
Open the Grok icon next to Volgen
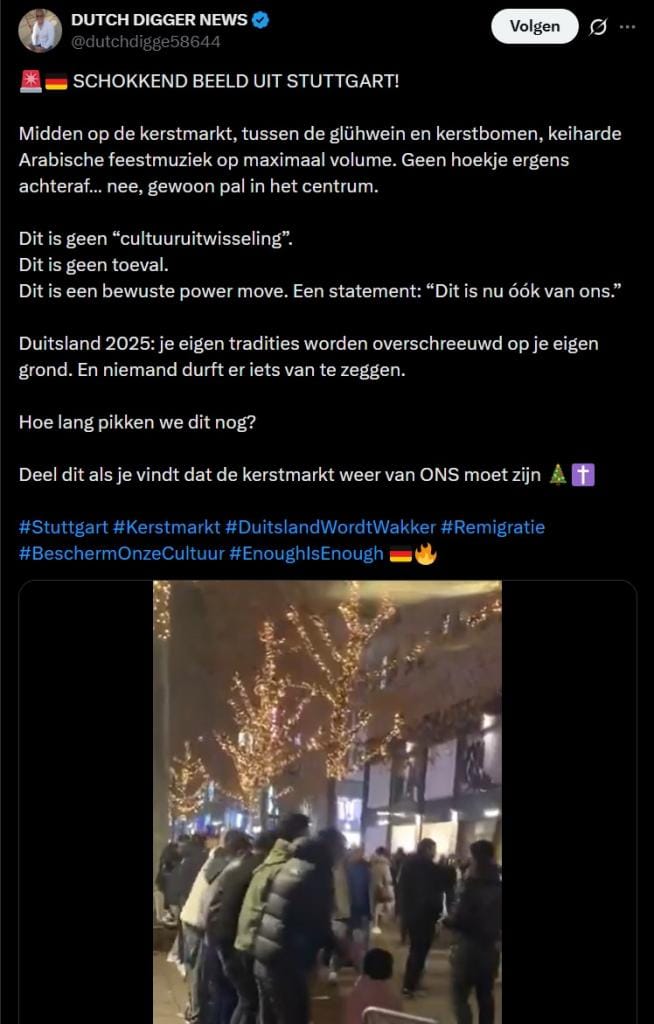point(598,28)
